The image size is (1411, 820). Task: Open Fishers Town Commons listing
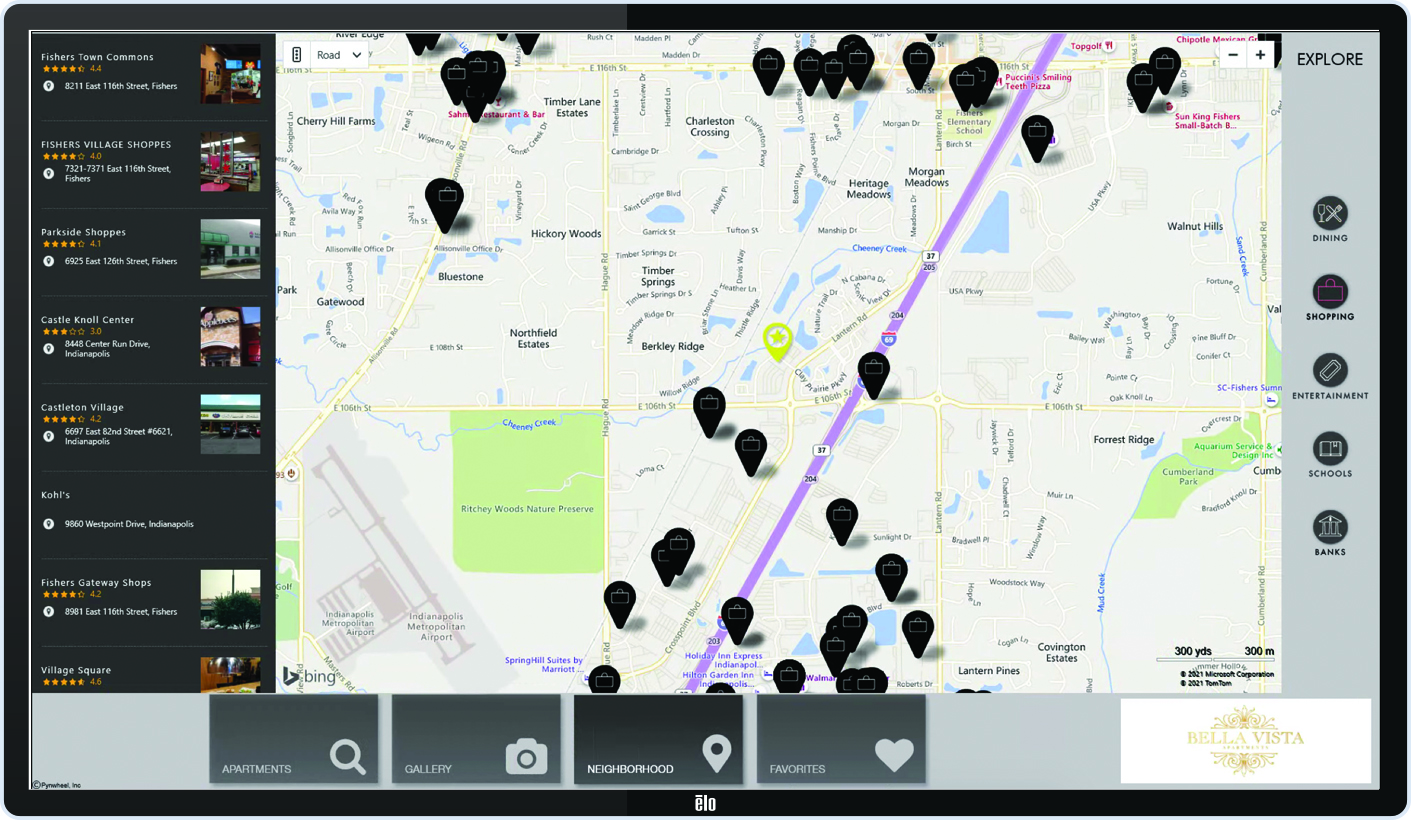[x=150, y=72]
